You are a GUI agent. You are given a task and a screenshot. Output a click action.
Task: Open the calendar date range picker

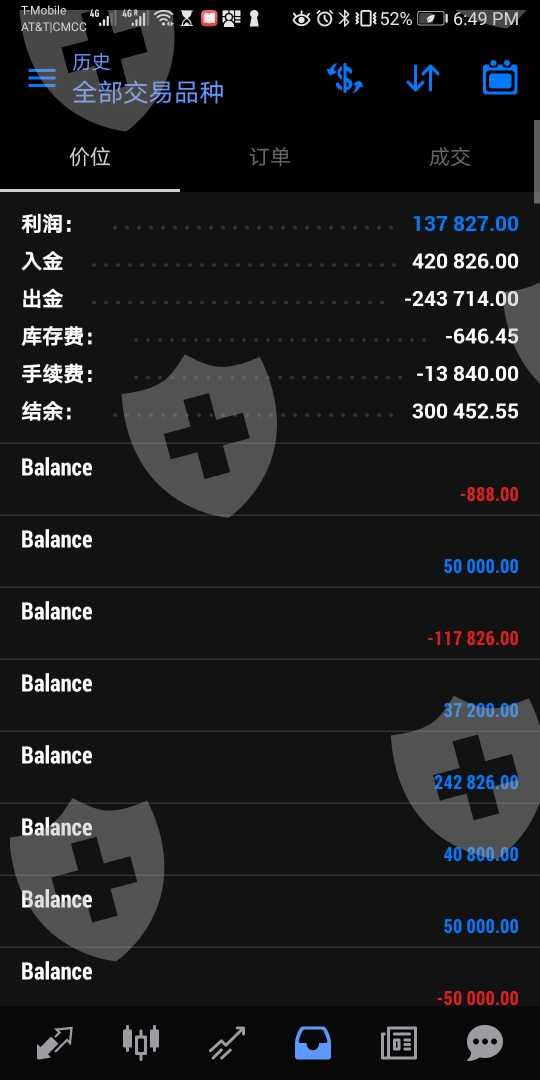click(500, 78)
